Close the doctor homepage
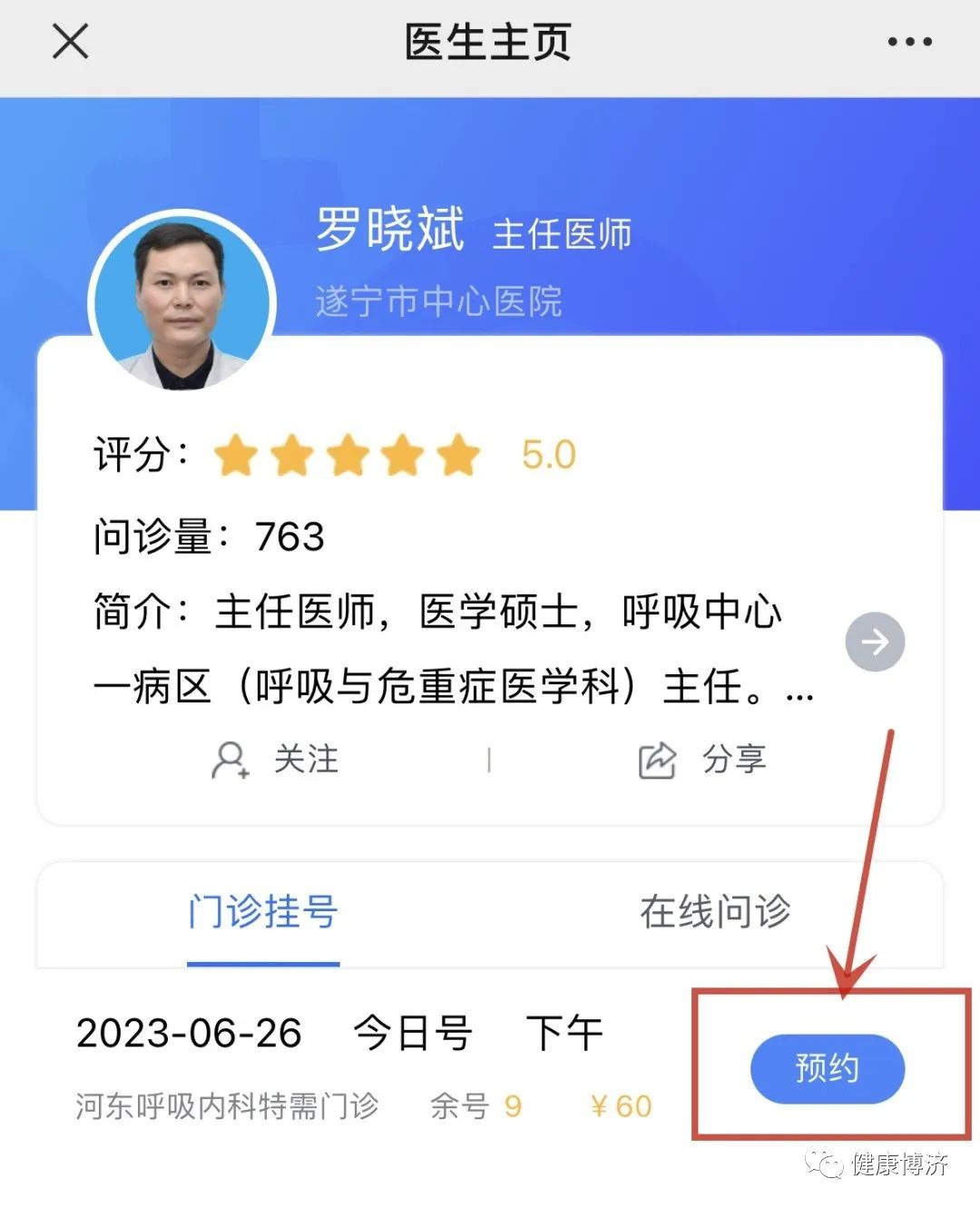Screen dimensions: 980x1208 pos(70,42)
